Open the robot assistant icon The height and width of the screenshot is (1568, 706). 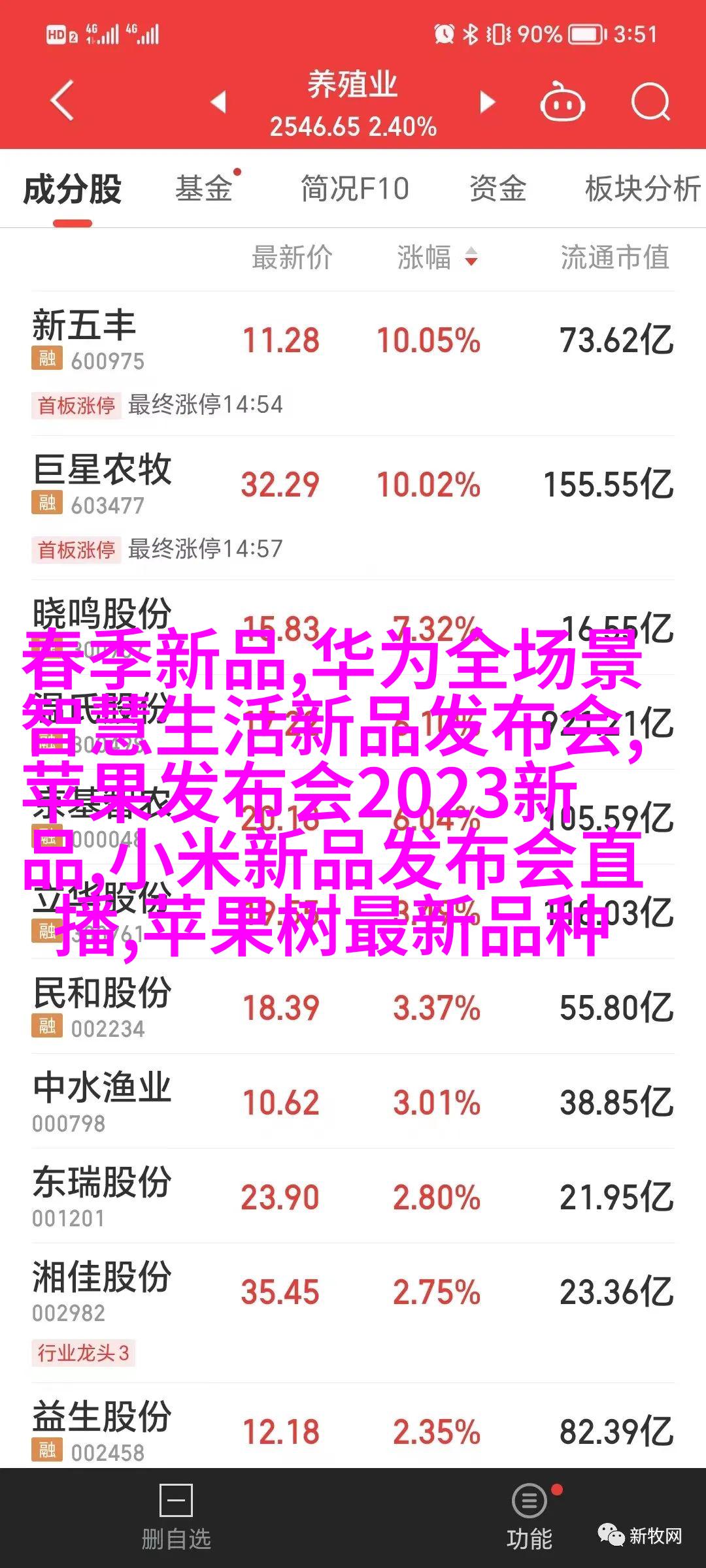tap(562, 102)
